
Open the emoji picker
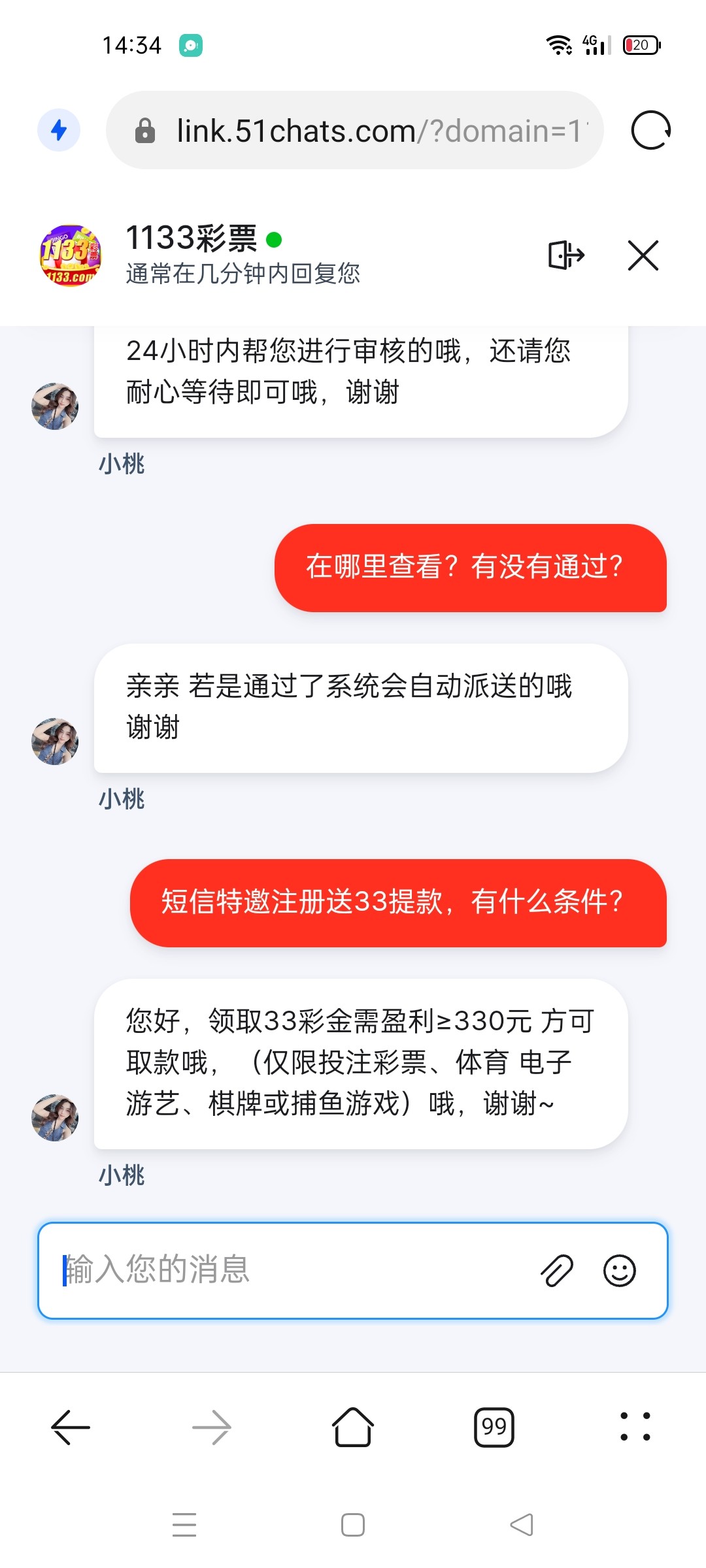(x=619, y=1271)
